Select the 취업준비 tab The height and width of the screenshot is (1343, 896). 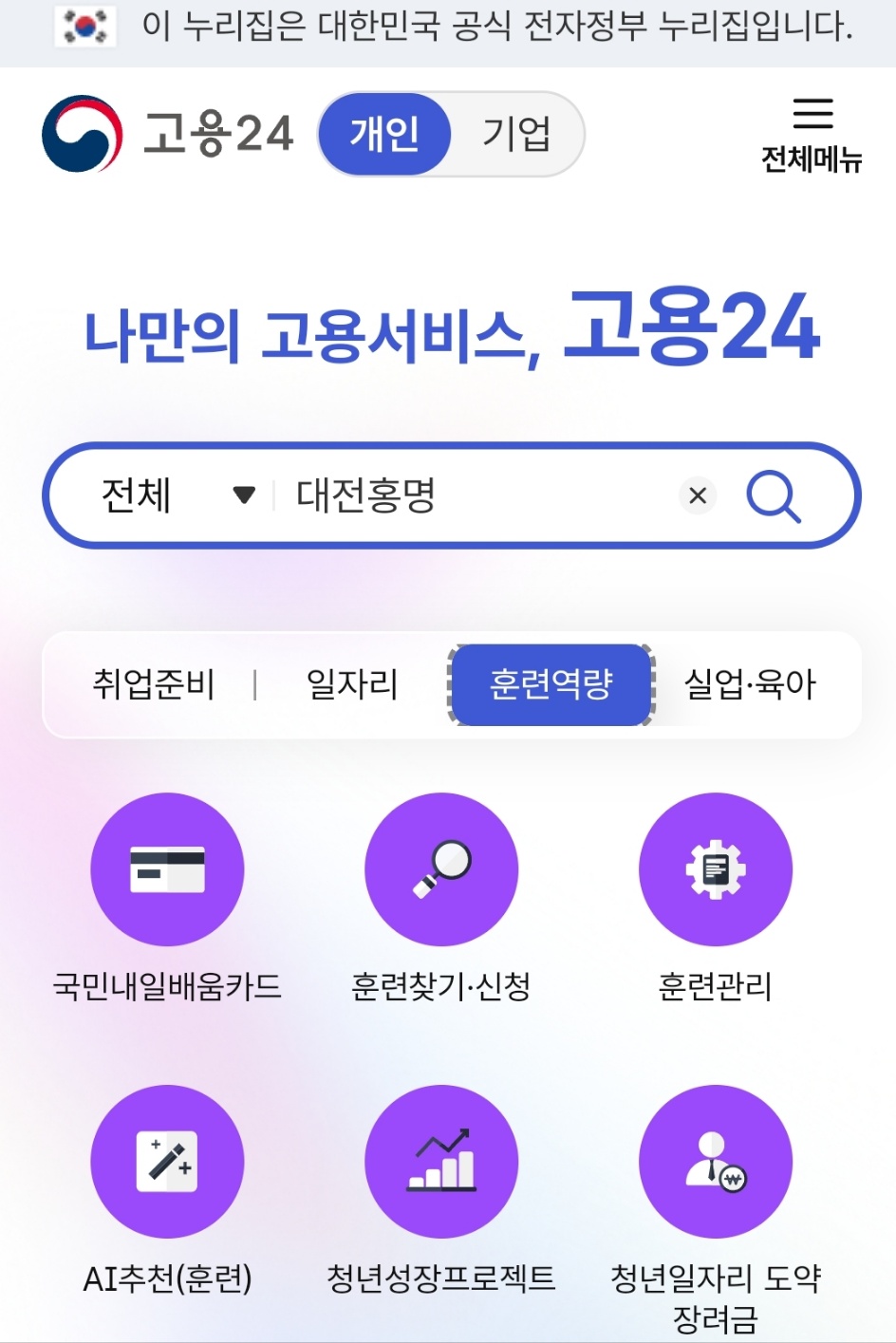click(154, 684)
